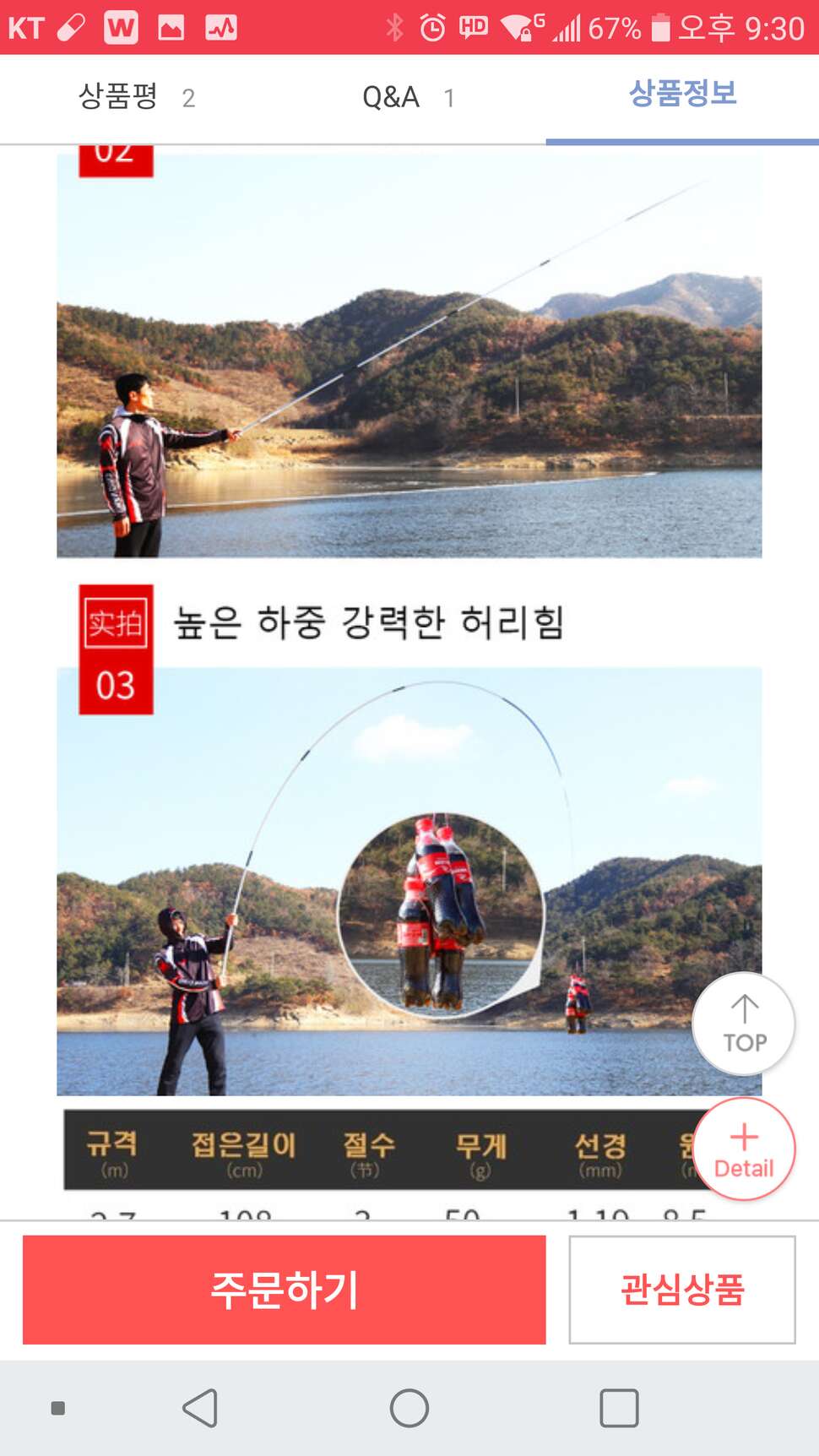Add item to 관심상품 wishlist

pyautogui.click(x=682, y=1290)
